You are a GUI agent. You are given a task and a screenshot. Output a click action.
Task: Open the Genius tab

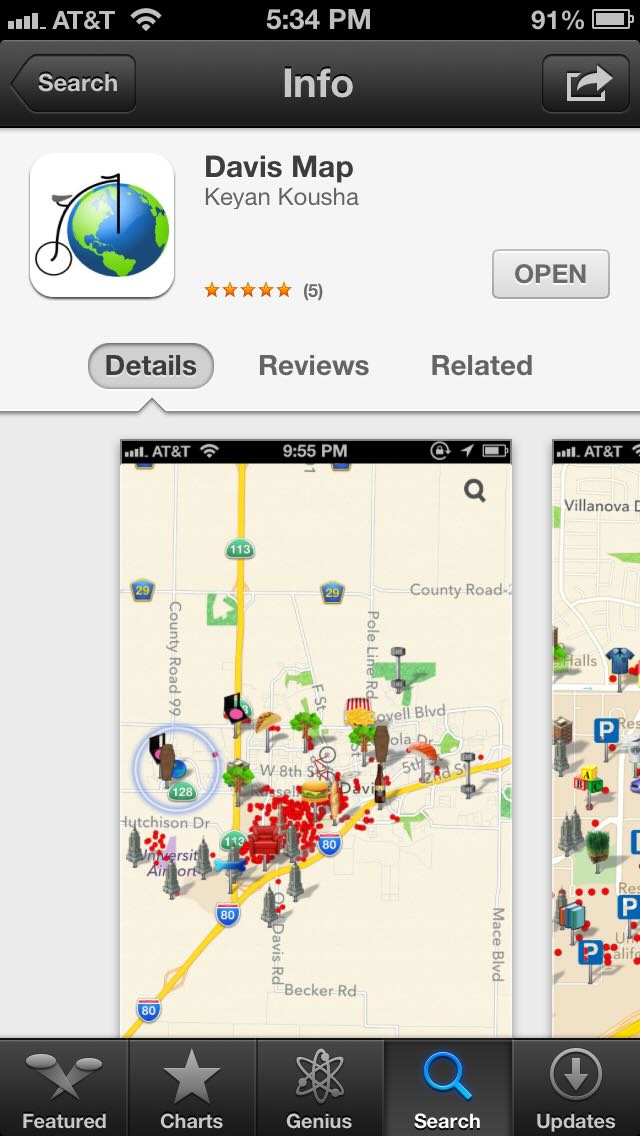pos(320,1090)
